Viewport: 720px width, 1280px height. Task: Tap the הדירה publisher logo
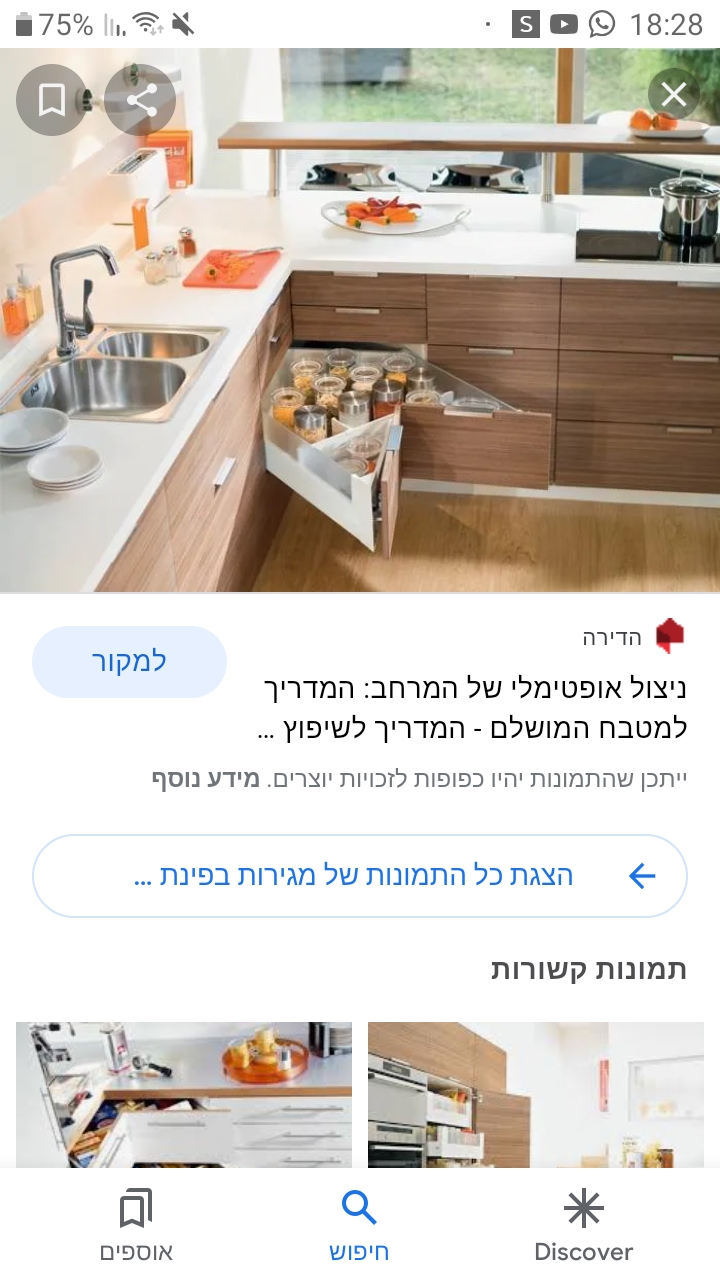coord(668,633)
